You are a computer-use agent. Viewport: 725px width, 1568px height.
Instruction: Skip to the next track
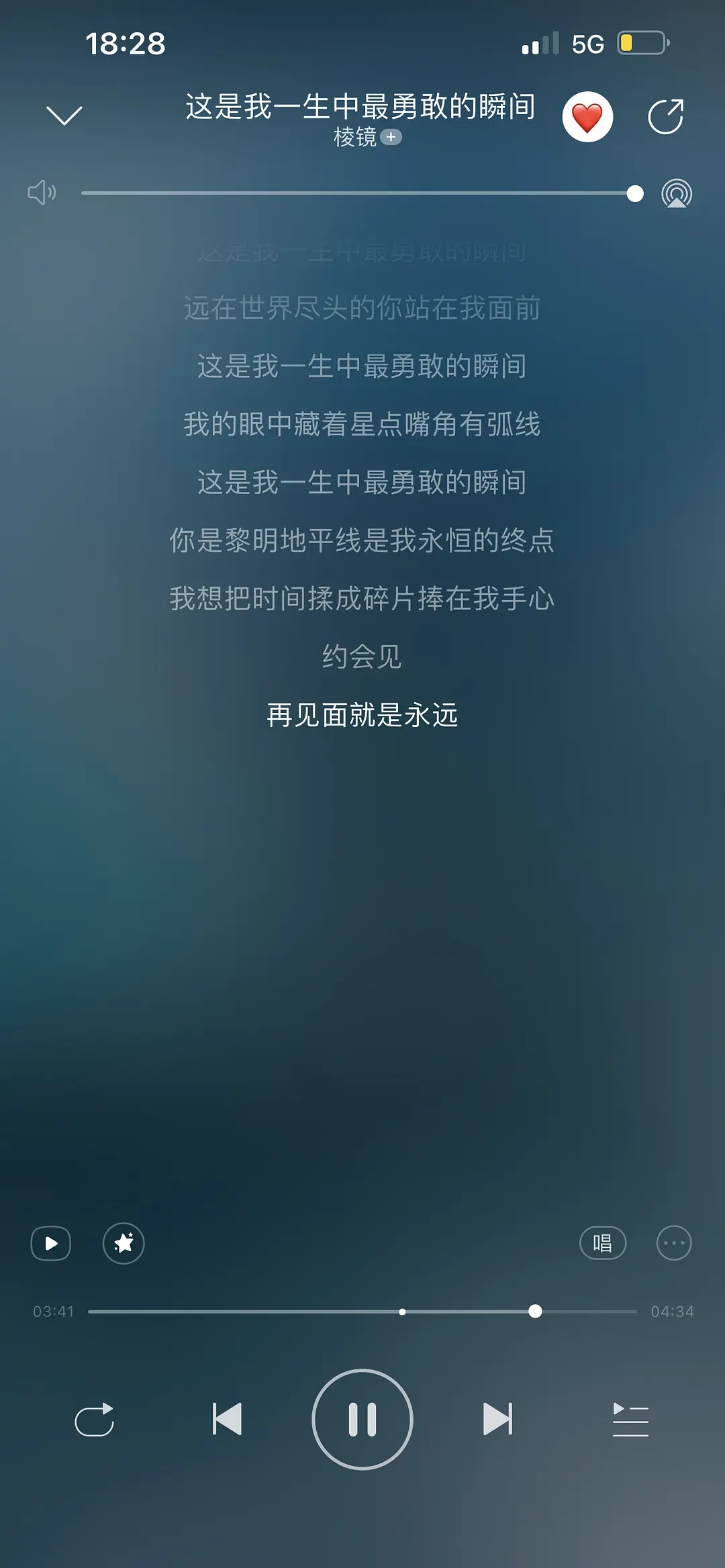(497, 1419)
